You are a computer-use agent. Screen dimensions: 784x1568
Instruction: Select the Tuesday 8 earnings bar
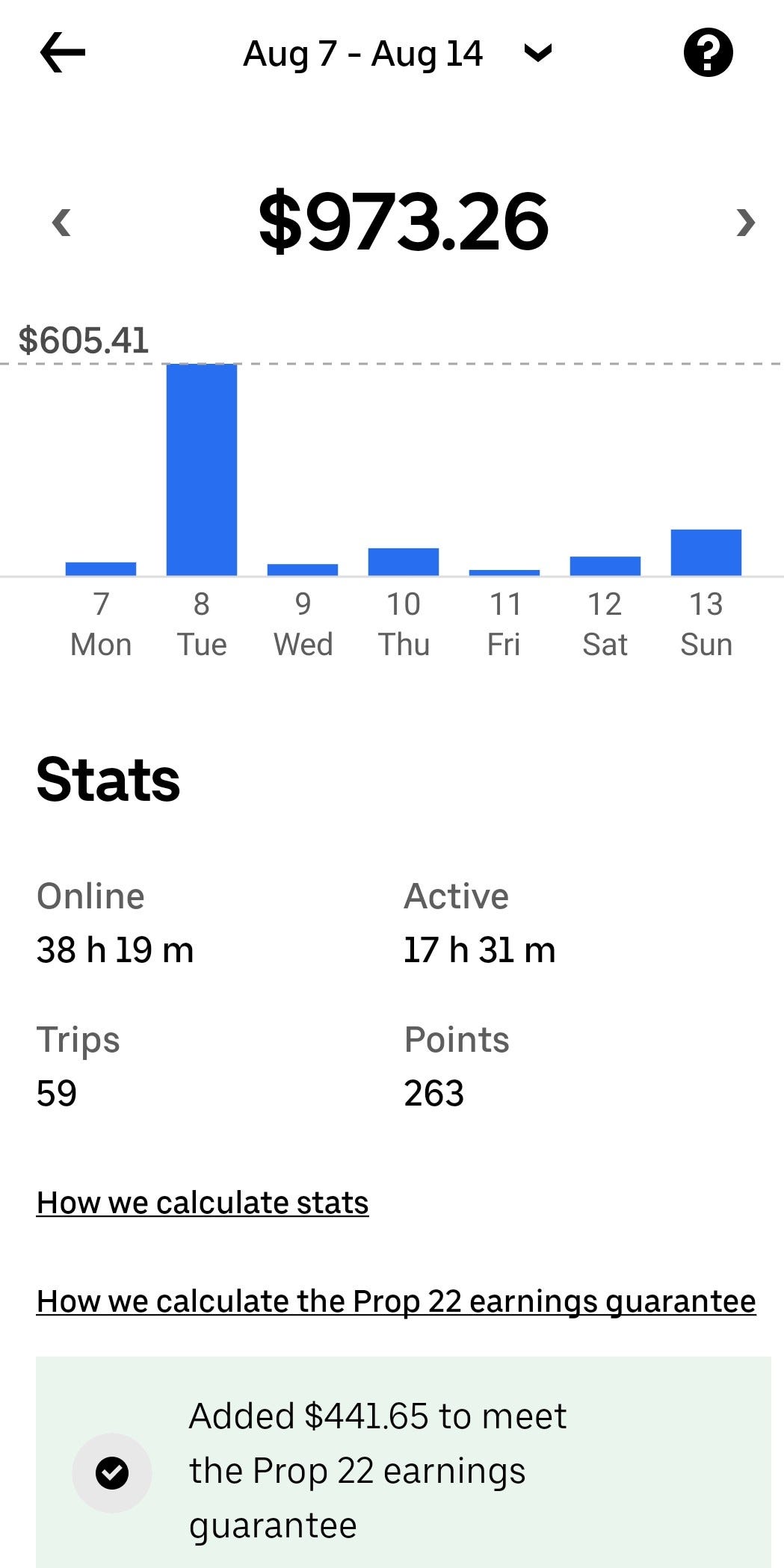point(202,469)
